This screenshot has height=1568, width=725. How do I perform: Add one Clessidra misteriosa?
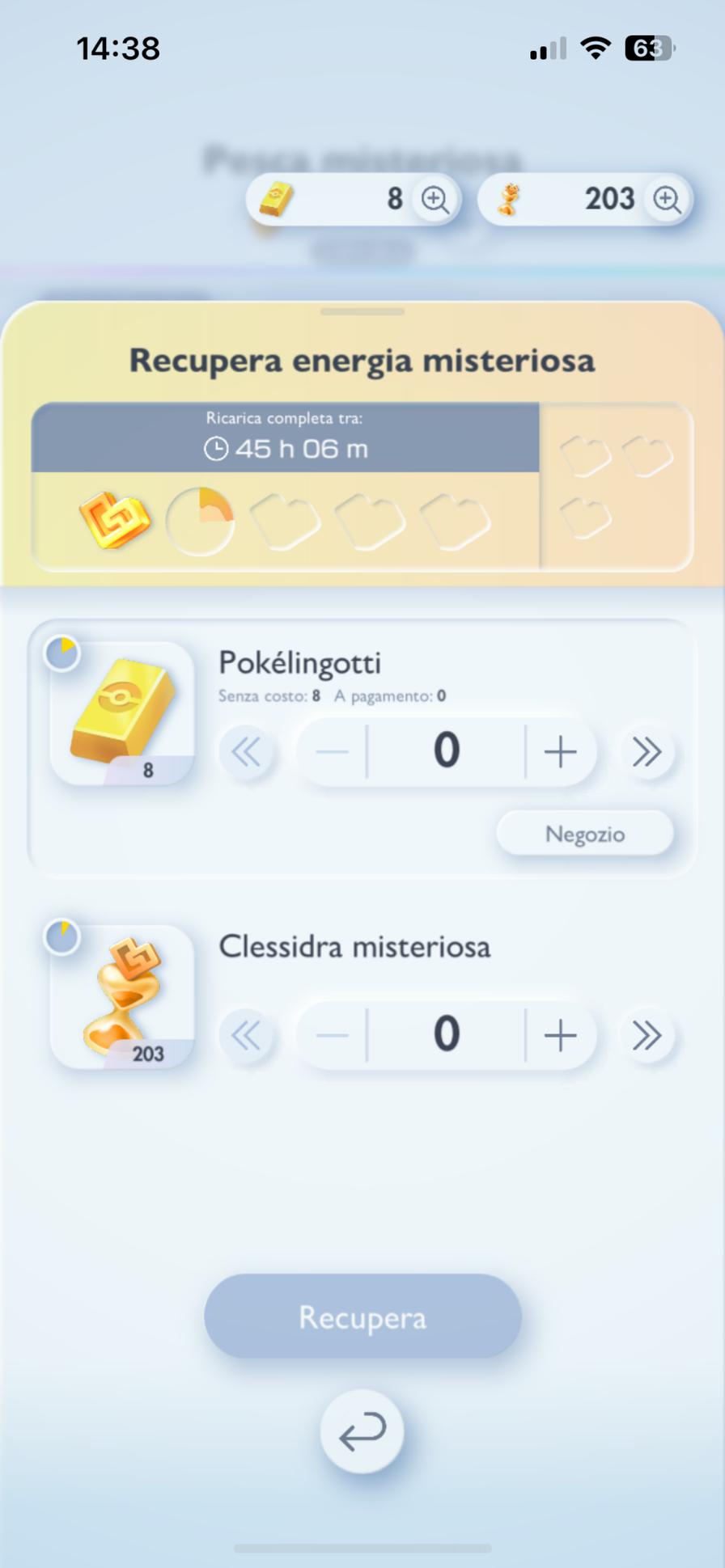pos(560,1035)
